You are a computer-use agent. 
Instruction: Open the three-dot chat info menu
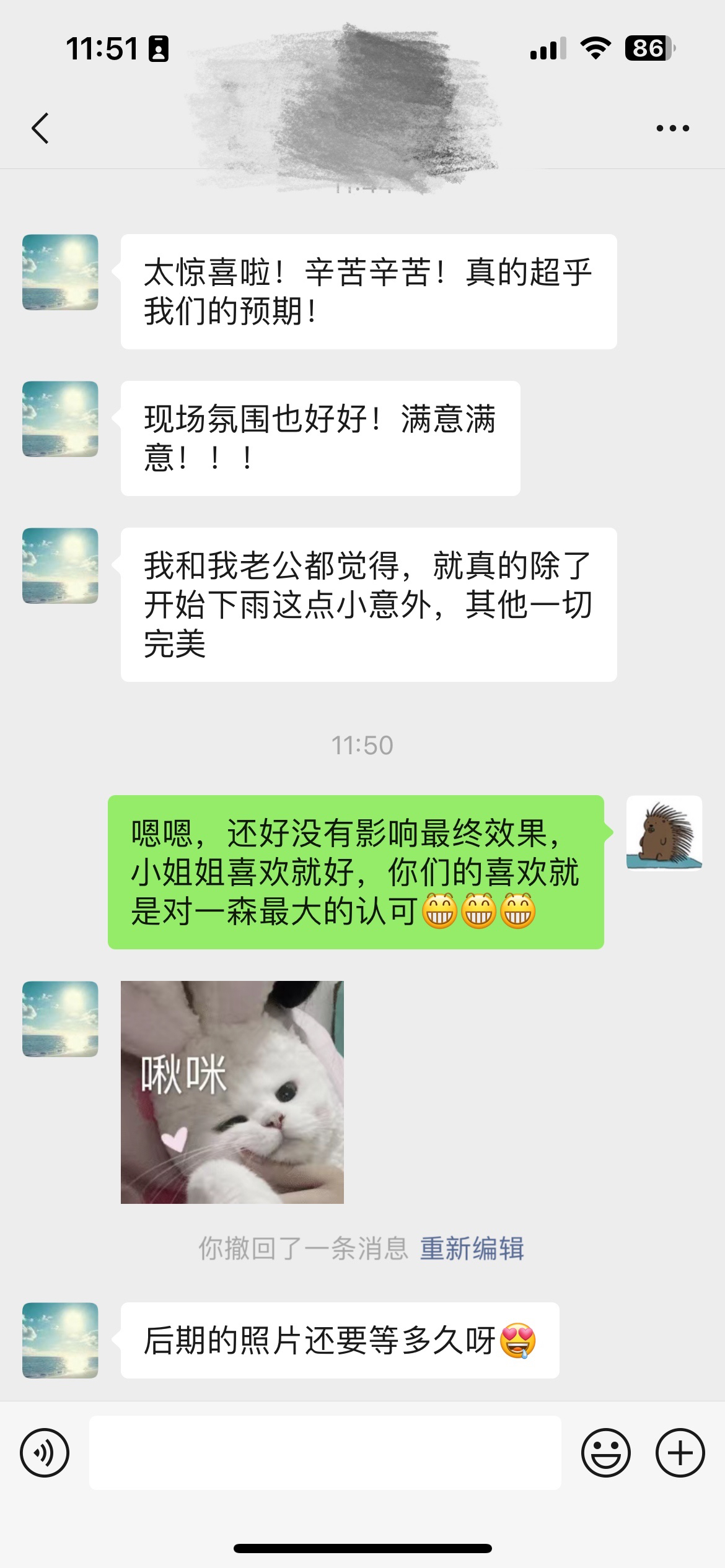coord(672,128)
